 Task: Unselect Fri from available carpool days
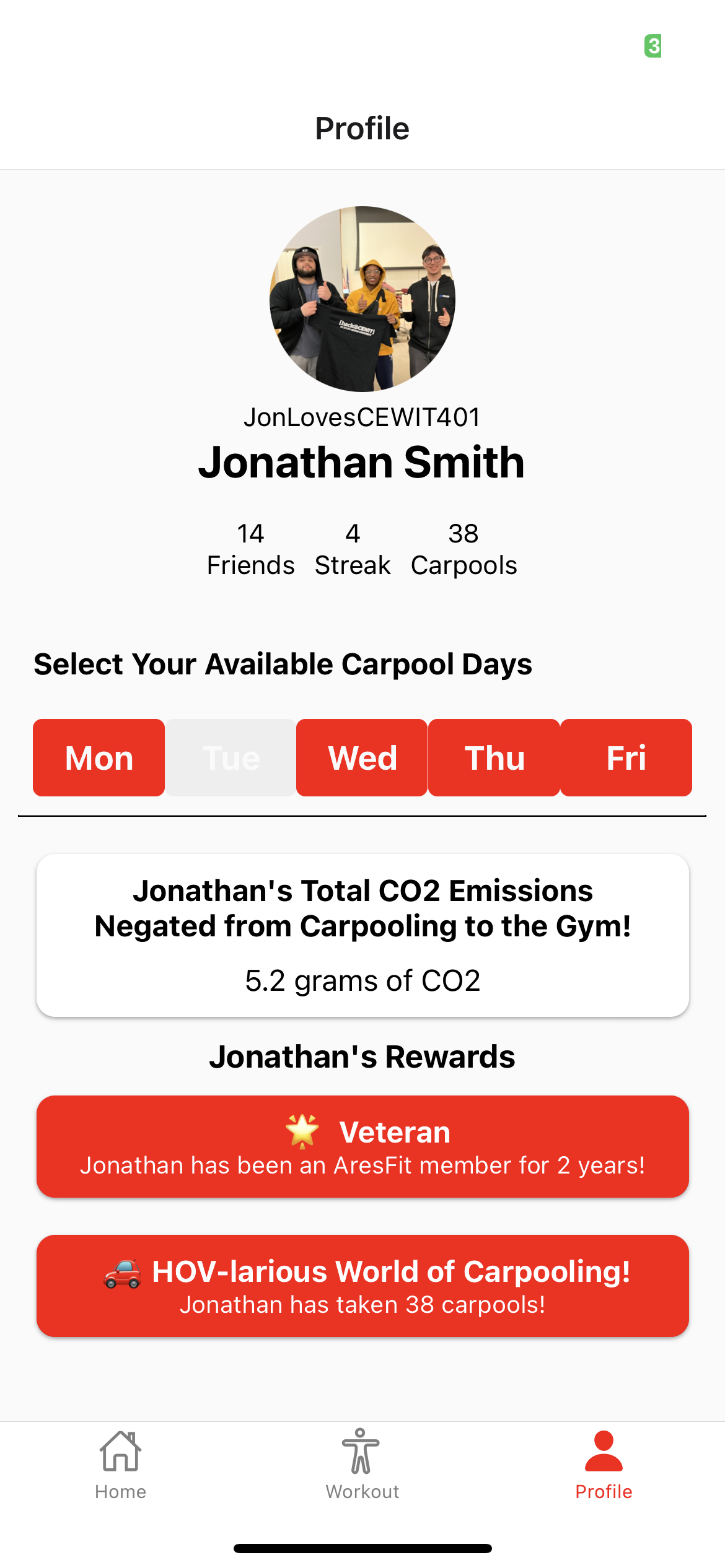point(626,757)
